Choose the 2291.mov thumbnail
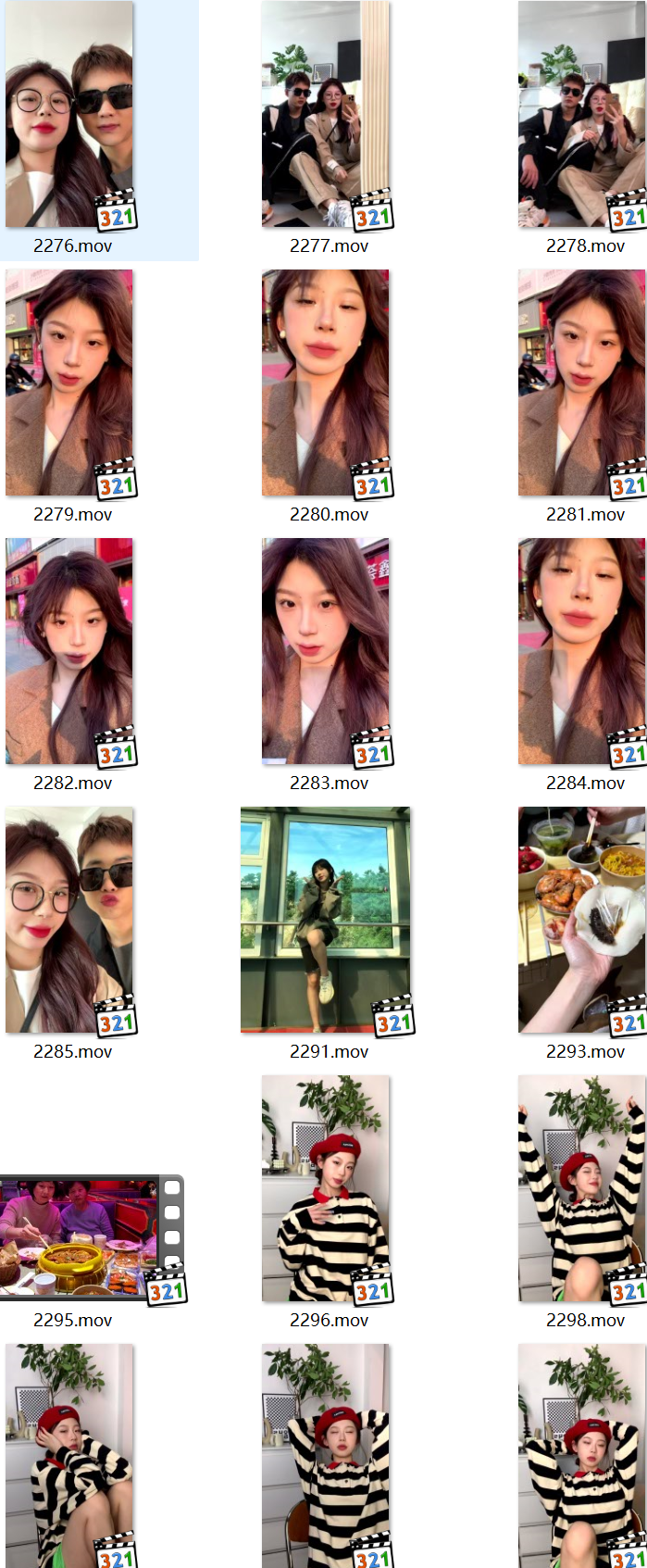The image size is (647, 1568). point(326,921)
